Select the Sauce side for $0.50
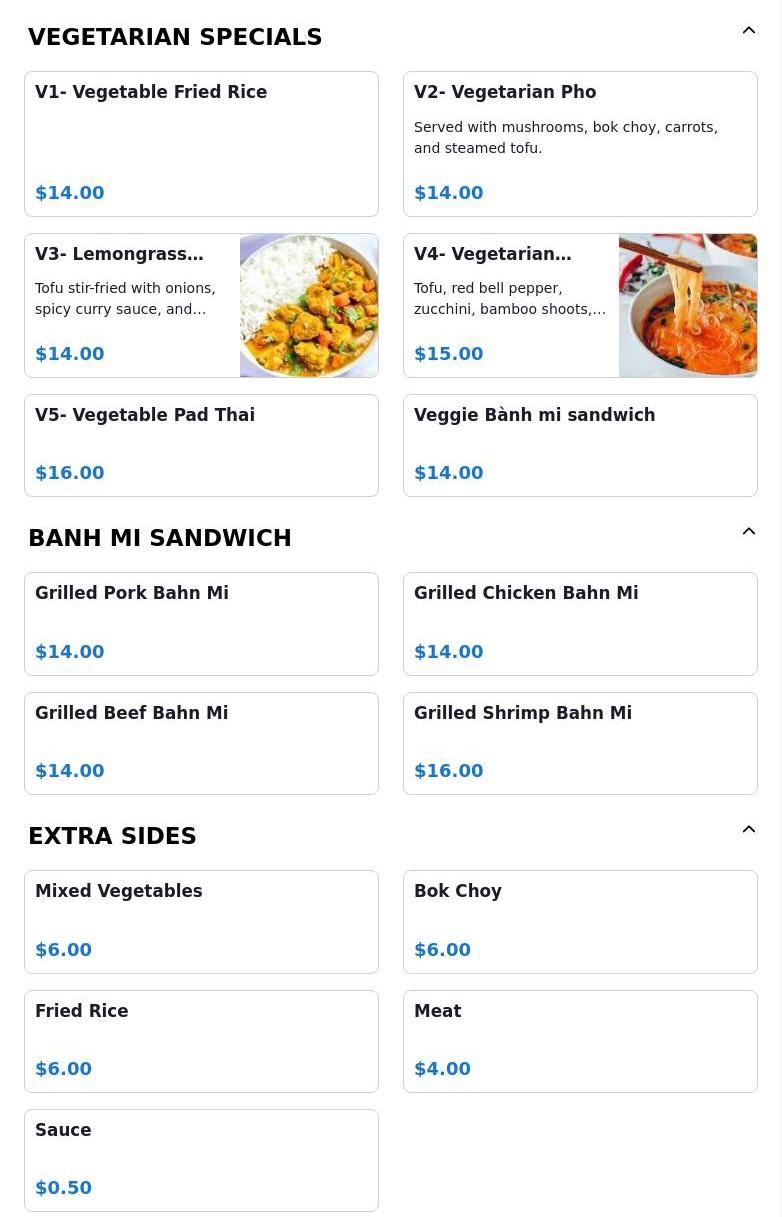 click(201, 1160)
